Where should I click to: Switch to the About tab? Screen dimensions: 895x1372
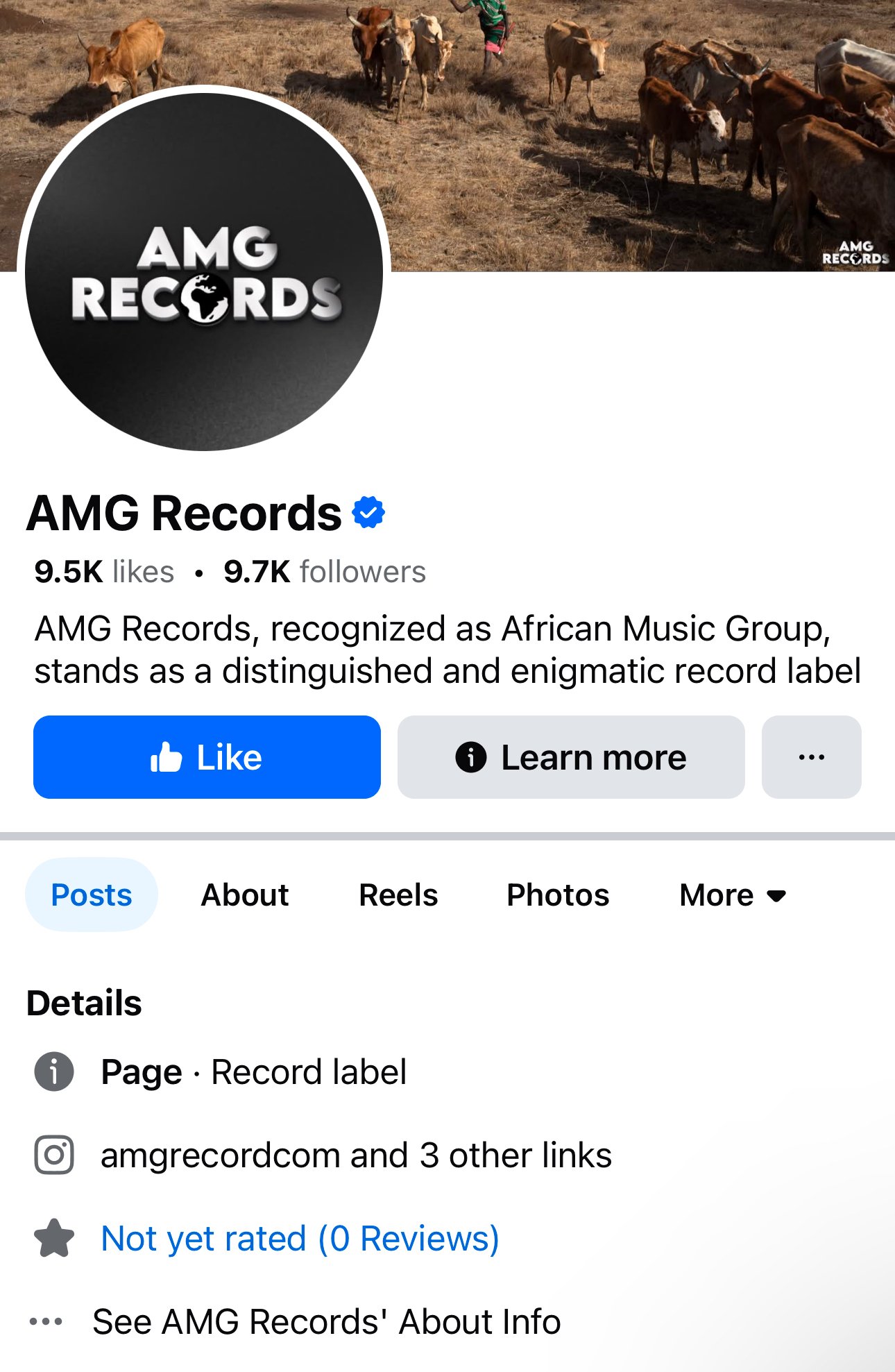pyautogui.click(x=244, y=895)
